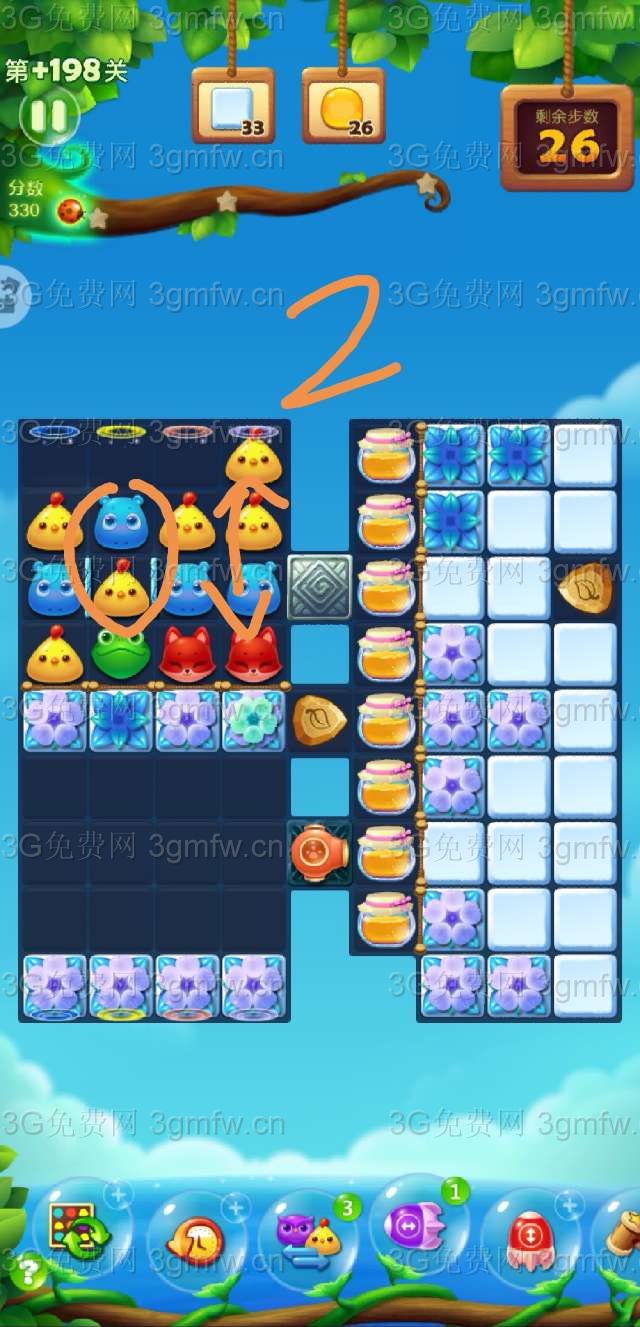Pause the game
The image size is (640, 1327).
[47, 118]
